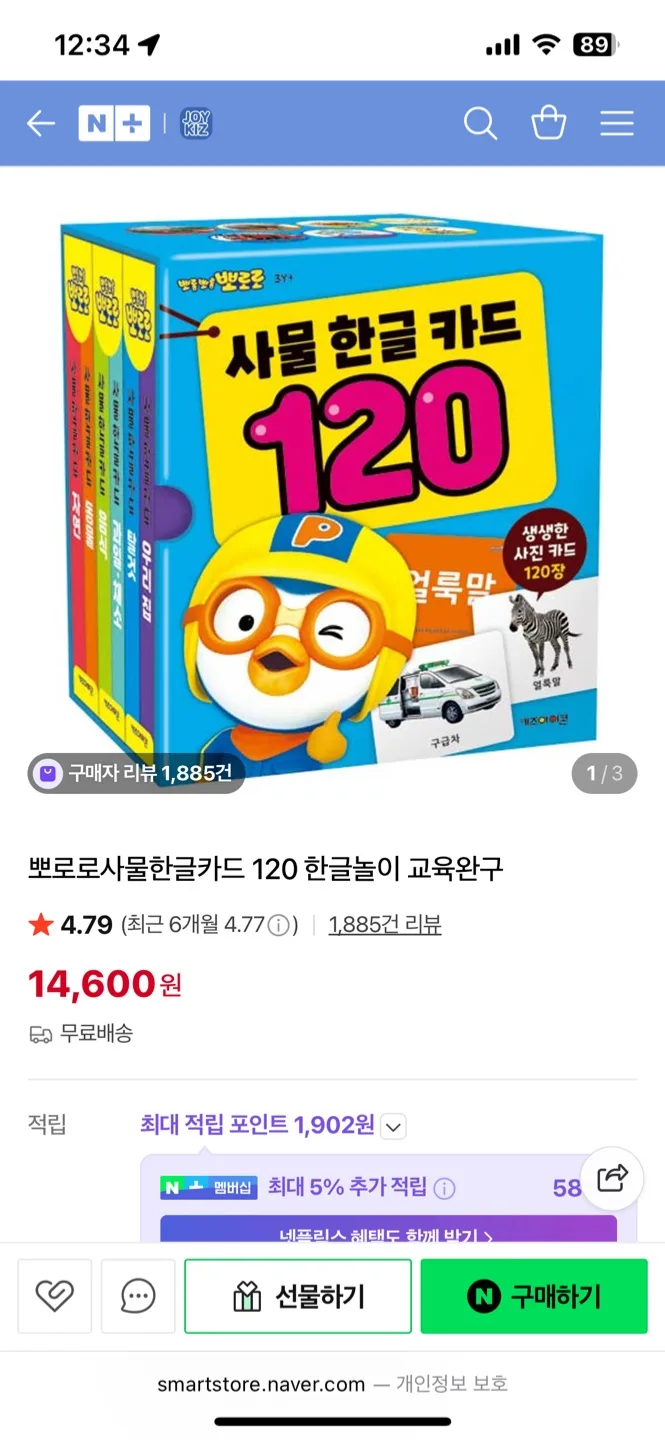This screenshot has height=1440, width=665.
Task: Open the chat inquiry icon
Action: point(138,1296)
